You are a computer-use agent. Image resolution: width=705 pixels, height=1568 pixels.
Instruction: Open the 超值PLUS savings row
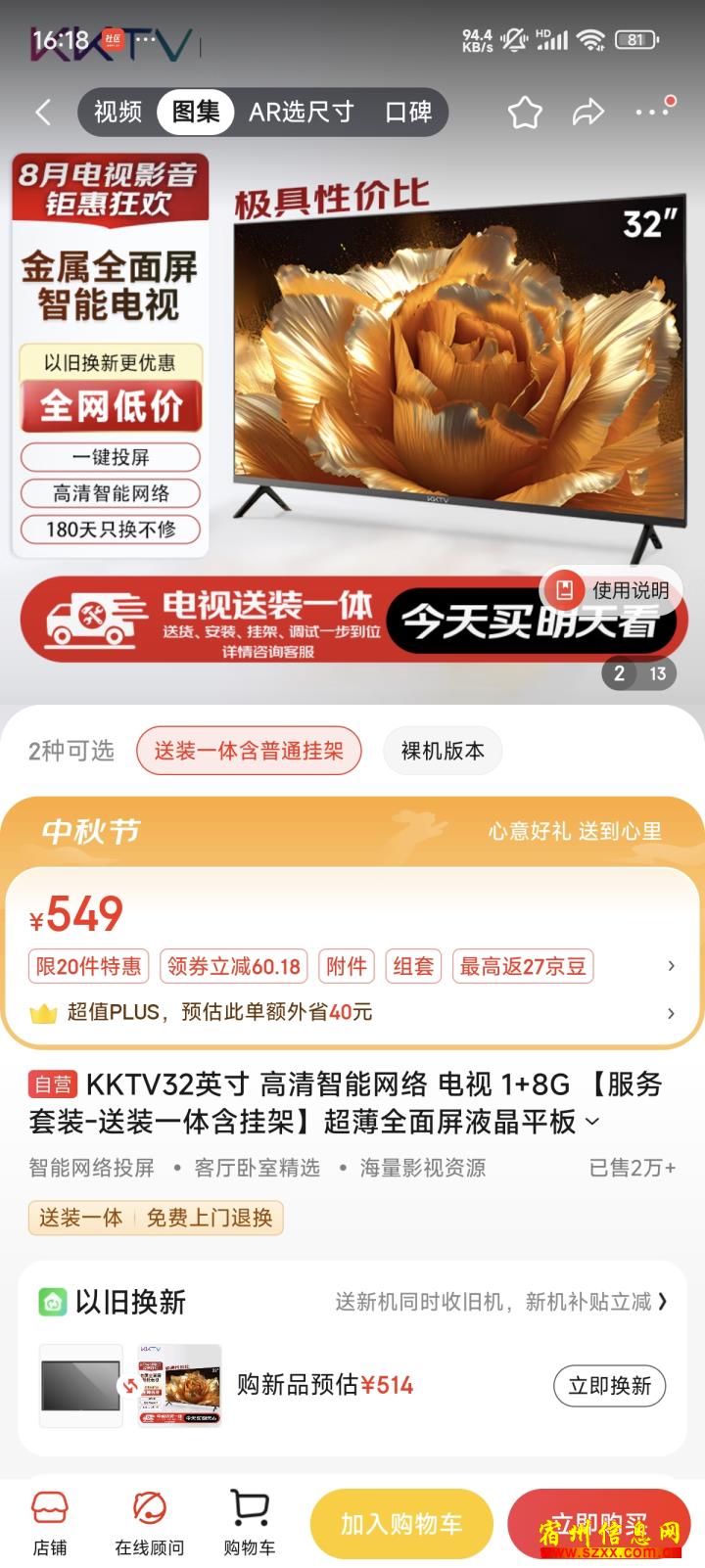click(352, 1013)
